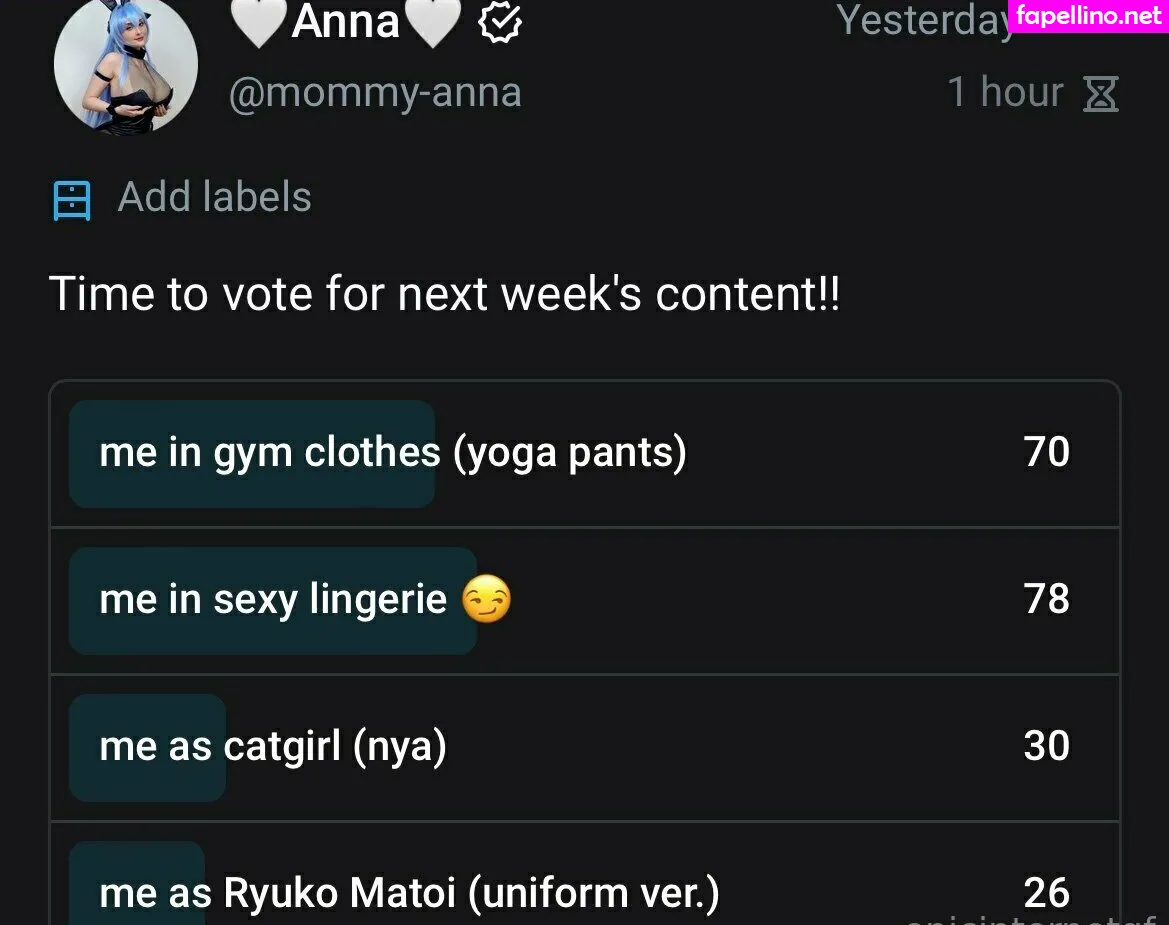Vote for me in gym clothes (yoga pants)
1169x925 pixels.
584,453
